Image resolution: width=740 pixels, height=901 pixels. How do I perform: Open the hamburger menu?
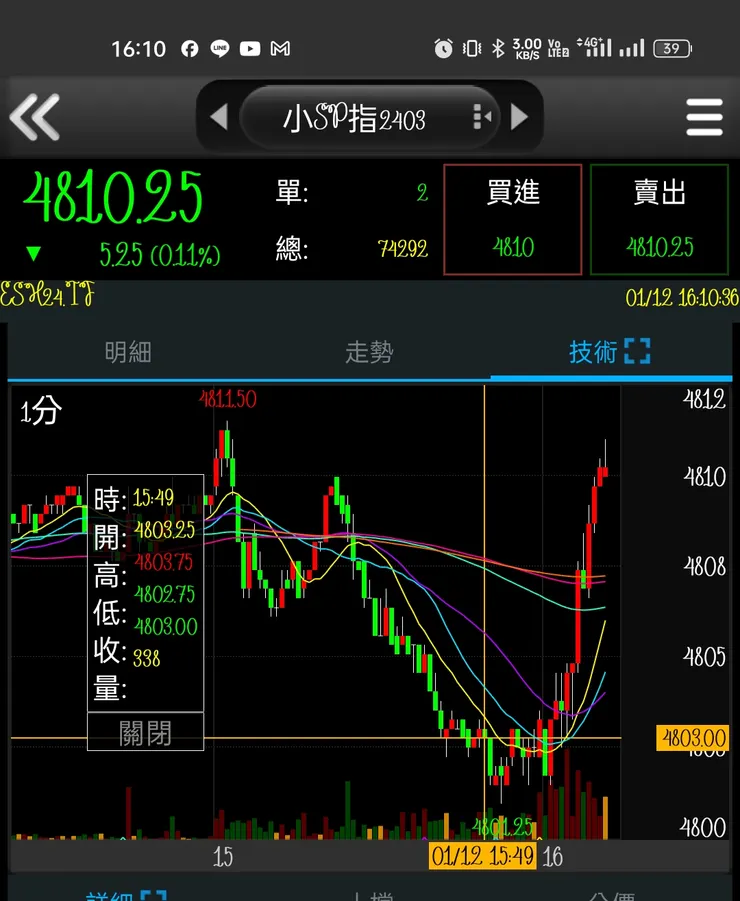click(x=703, y=116)
